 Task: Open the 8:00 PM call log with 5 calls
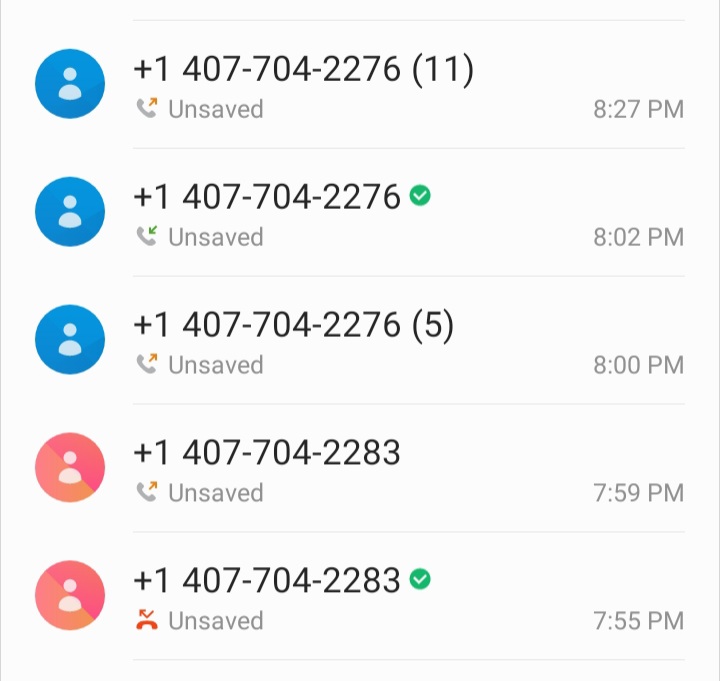pos(400,341)
